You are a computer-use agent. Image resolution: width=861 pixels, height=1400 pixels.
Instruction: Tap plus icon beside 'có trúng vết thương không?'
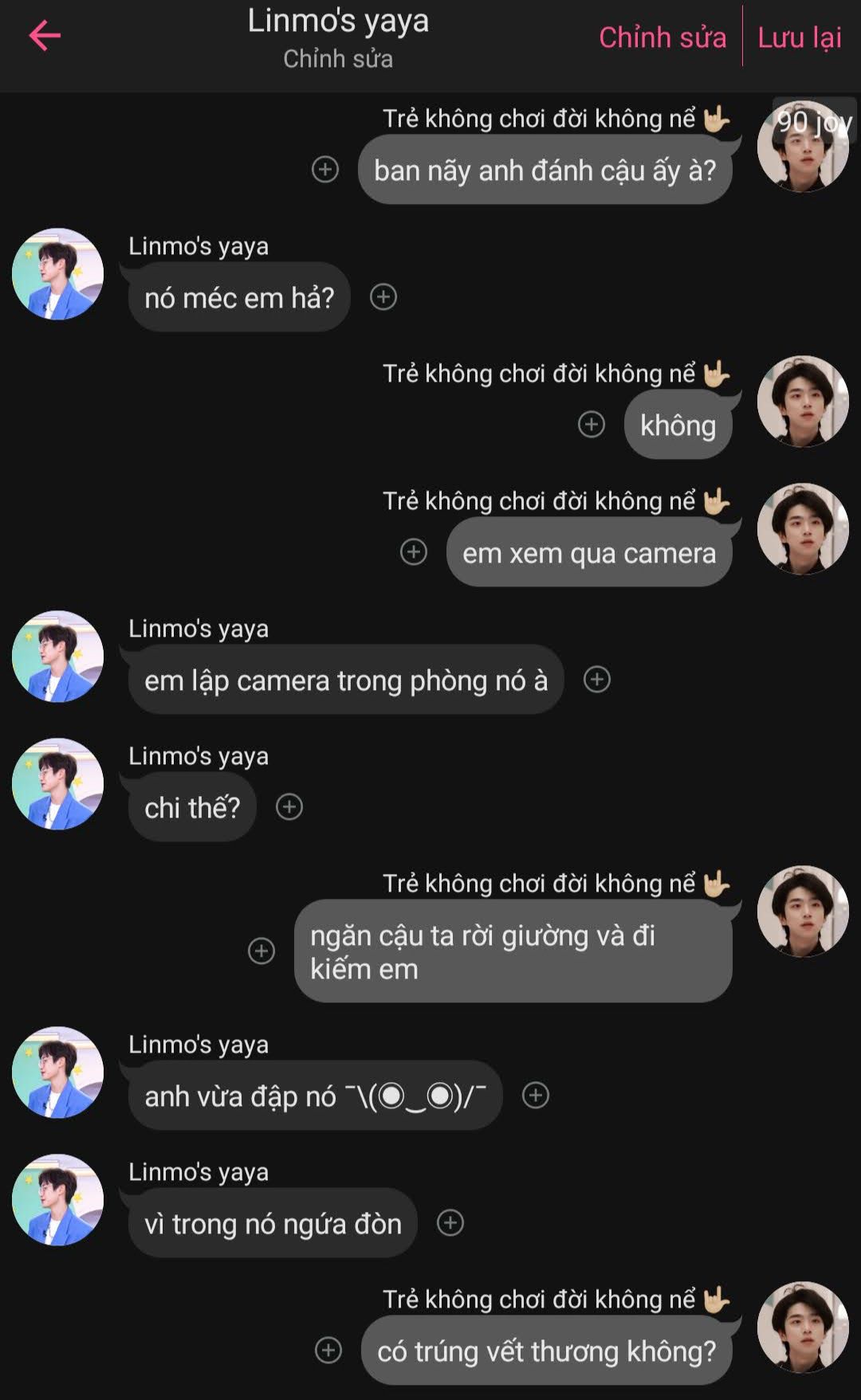click(328, 1351)
